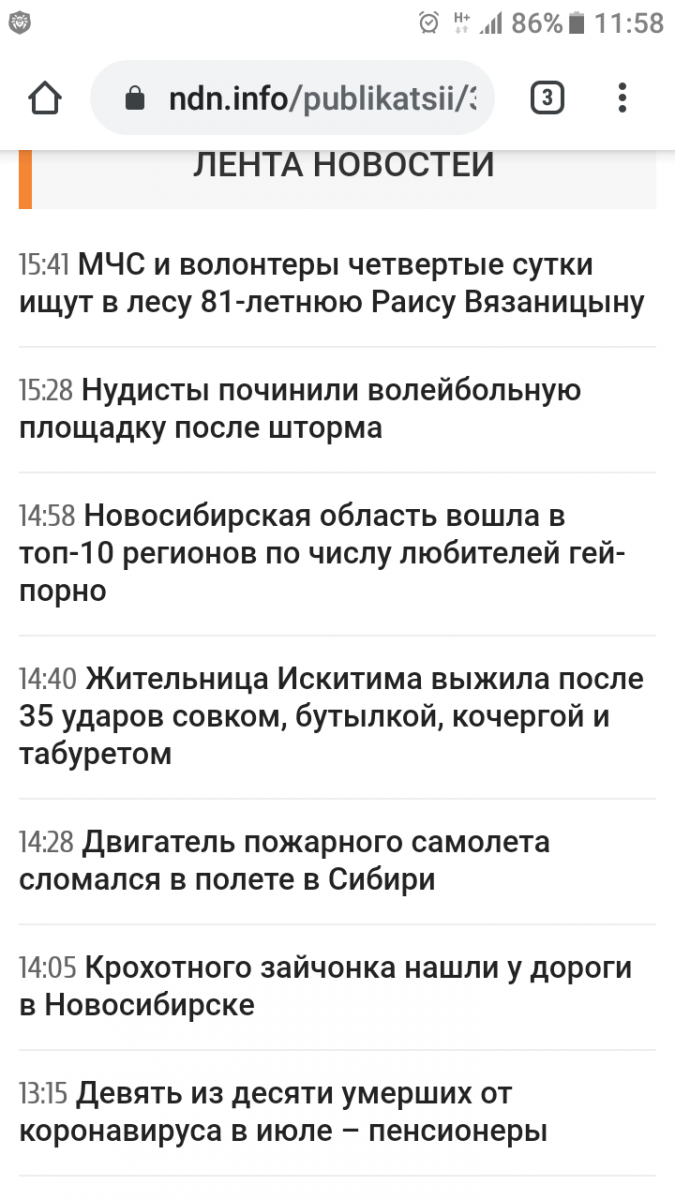The height and width of the screenshot is (1200, 675).
Task: Go to the browser home page
Action: pos(45,98)
